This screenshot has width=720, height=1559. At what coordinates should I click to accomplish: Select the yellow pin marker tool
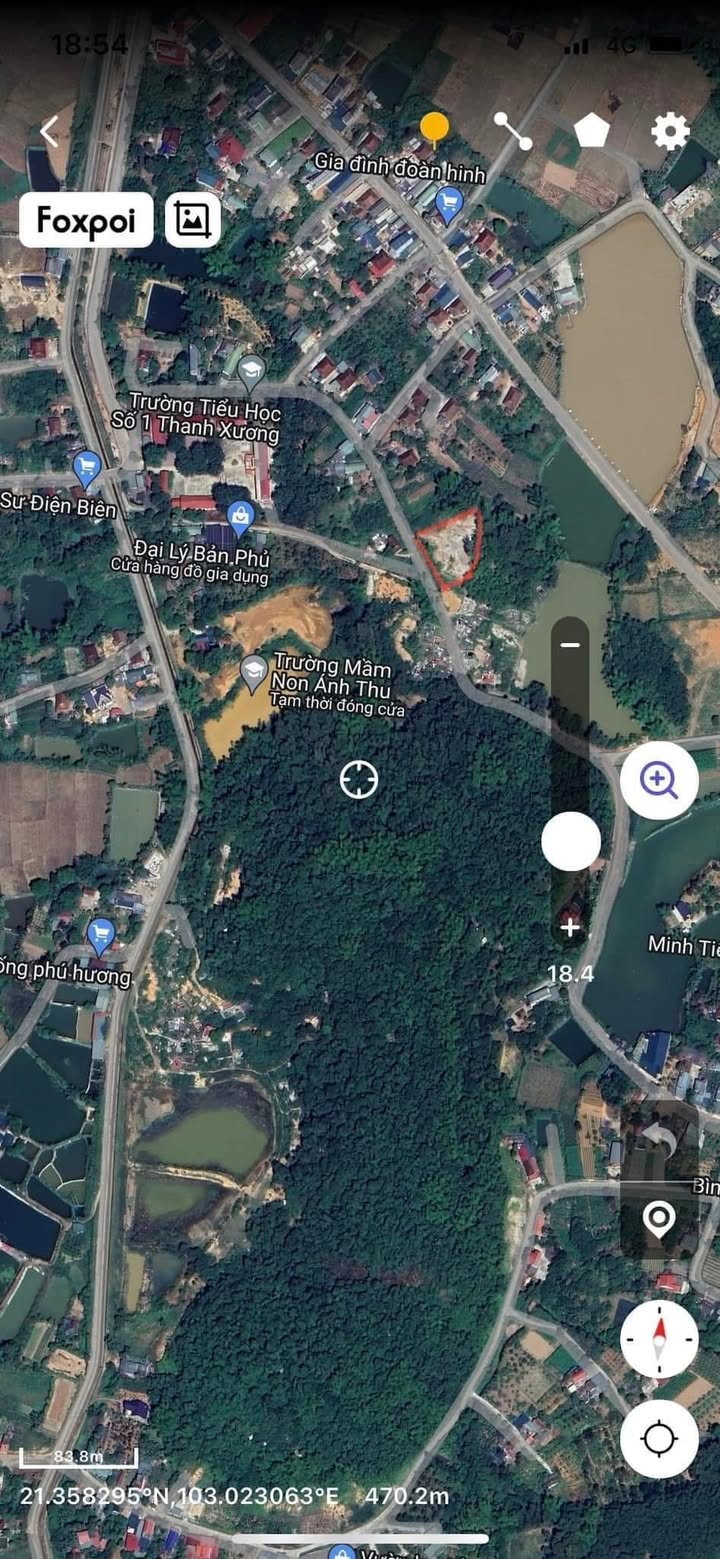434,130
